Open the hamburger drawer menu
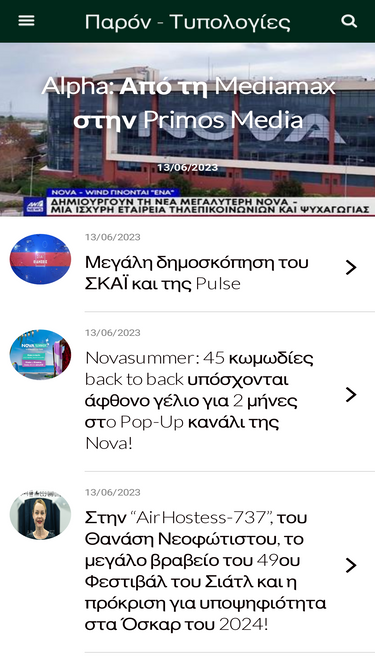Screen dimensions: 375x667 [26, 21]
